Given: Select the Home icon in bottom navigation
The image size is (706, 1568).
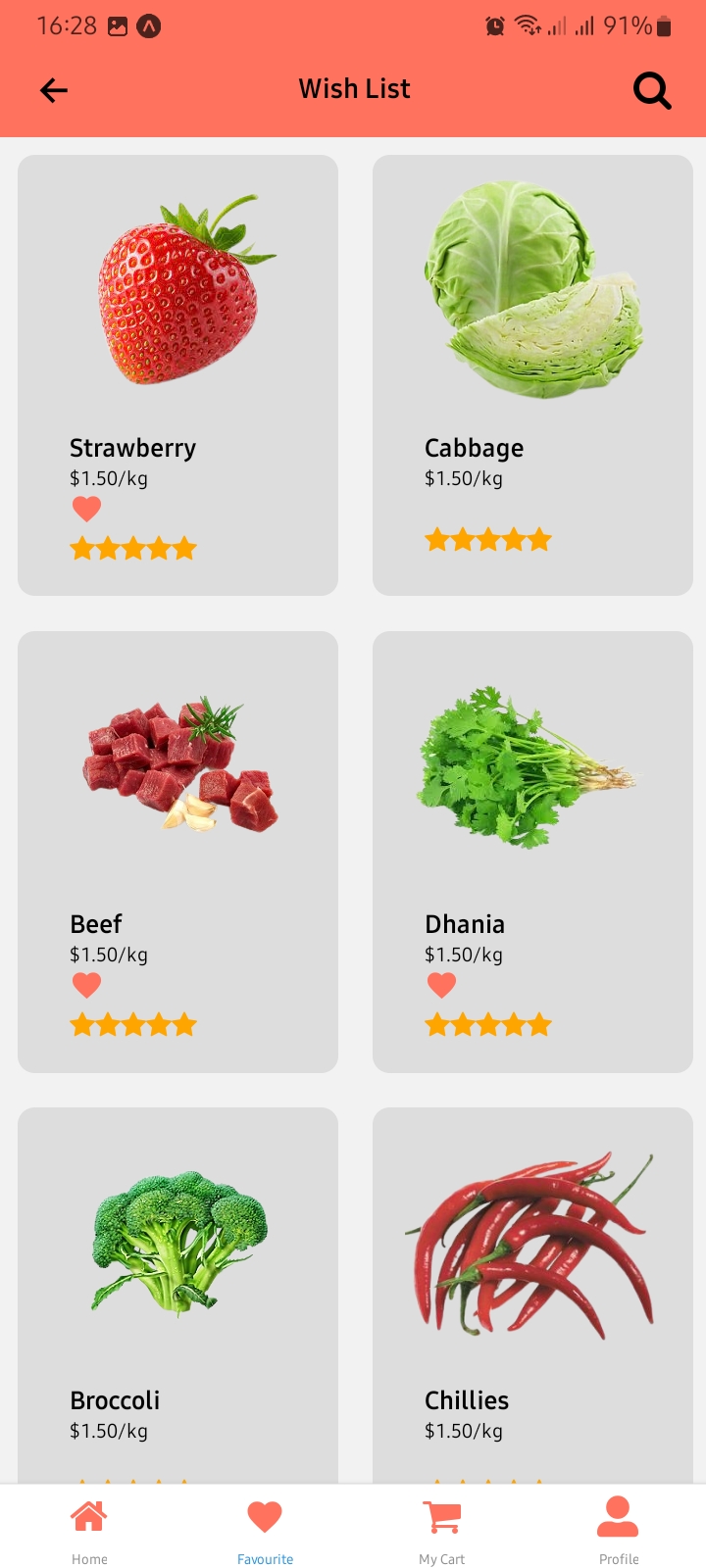Looking at the screenshot, I should tap(89, 1515).
